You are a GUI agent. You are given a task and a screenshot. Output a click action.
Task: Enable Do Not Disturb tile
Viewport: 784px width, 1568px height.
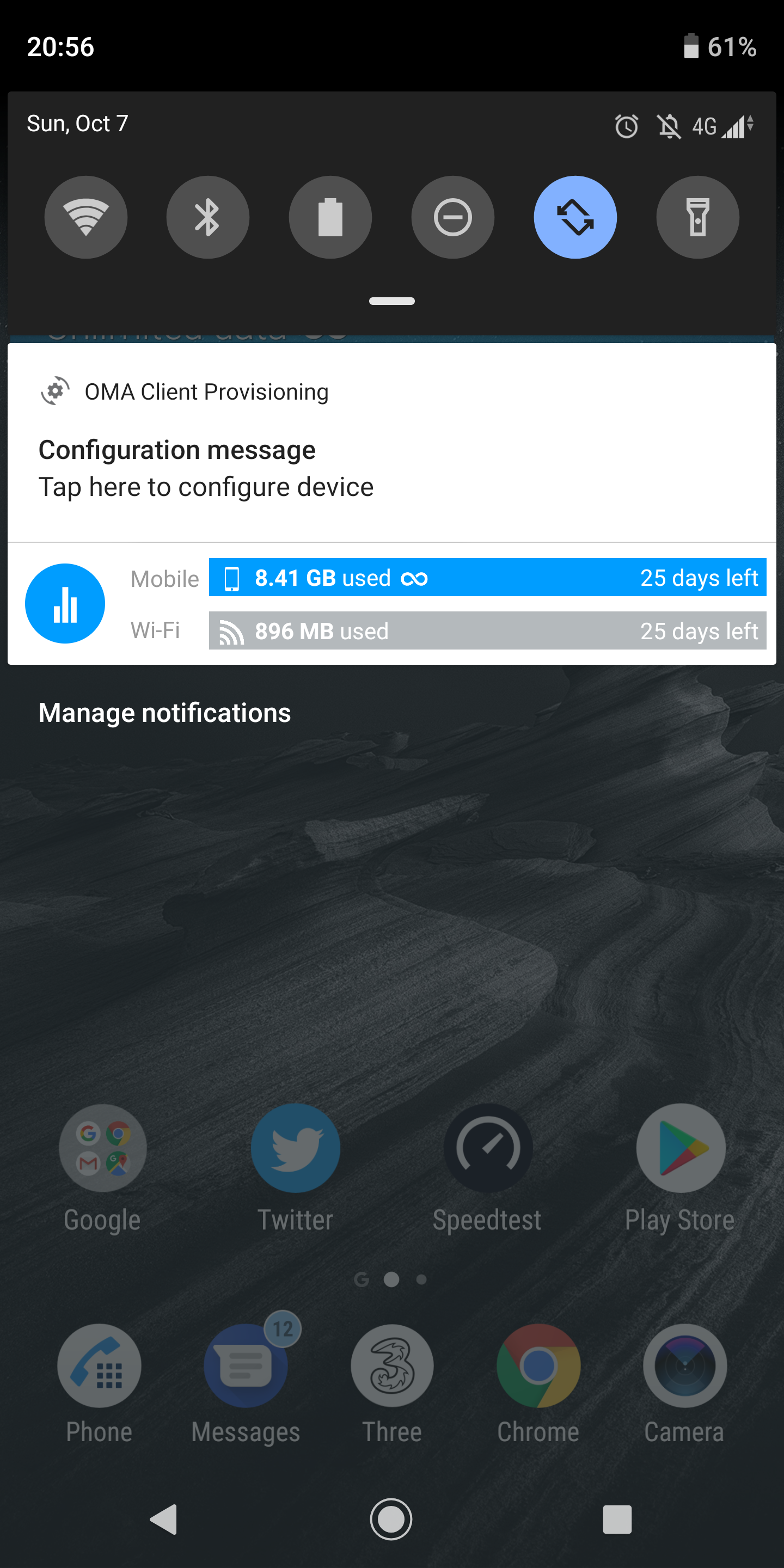click(453, 217)
